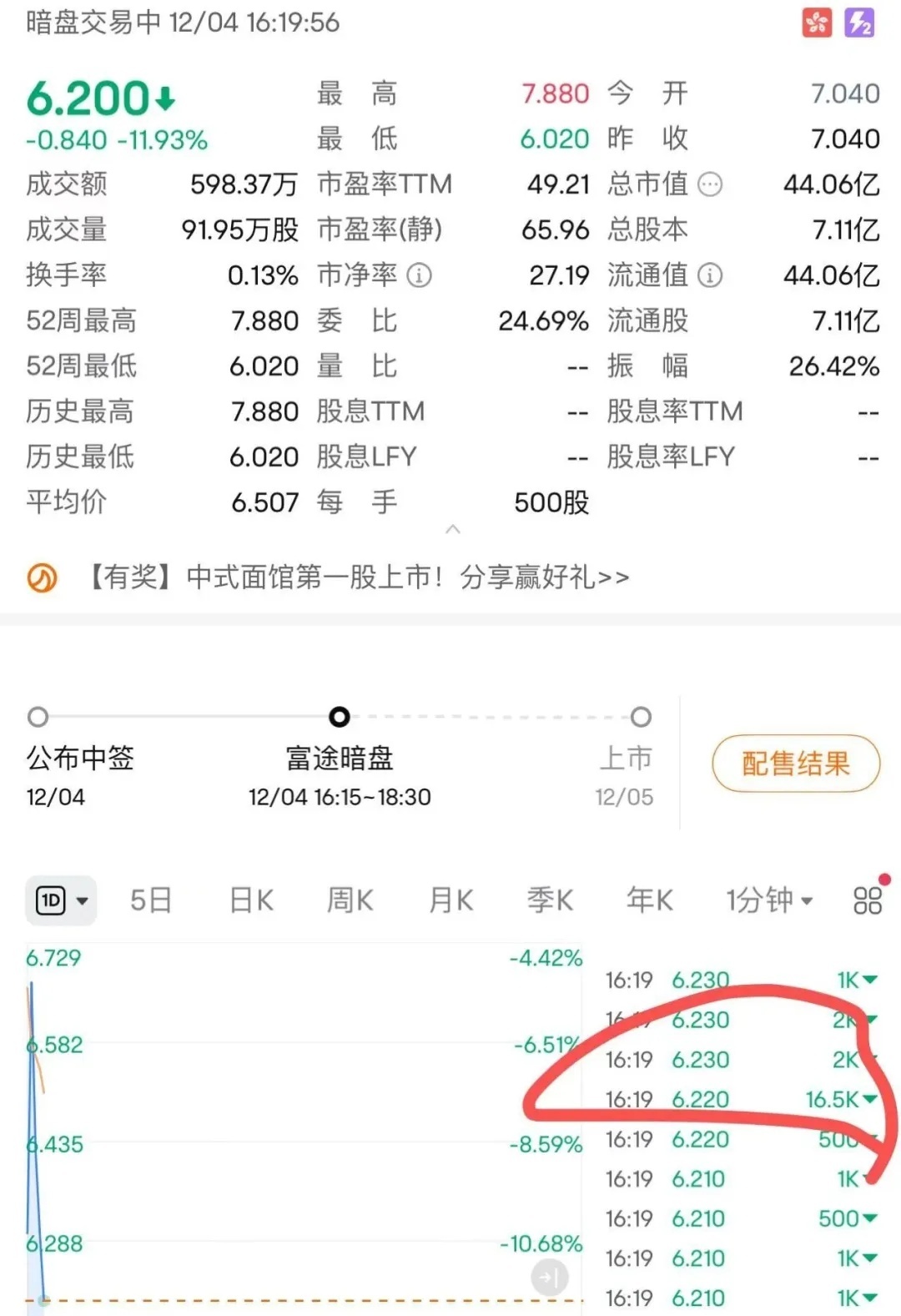Screen dimensions: 901x1316
Task: Open the 中式面馆第一股上市 promo link
Action: pos(359,577)
